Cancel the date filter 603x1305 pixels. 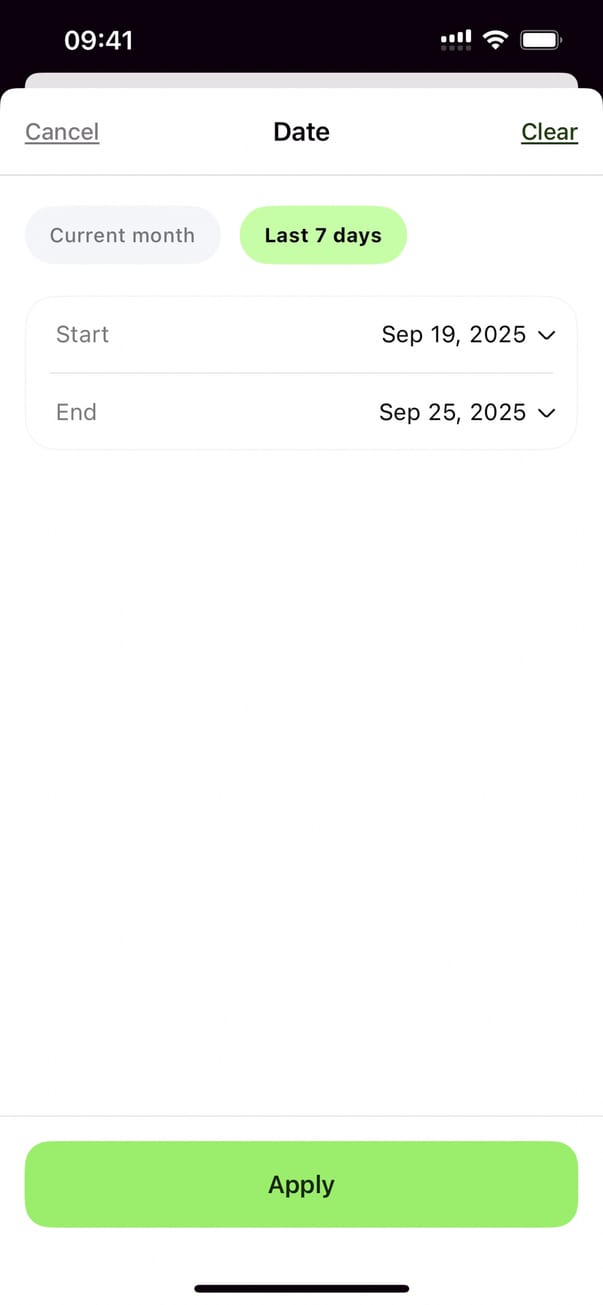[x=62, y=132]
